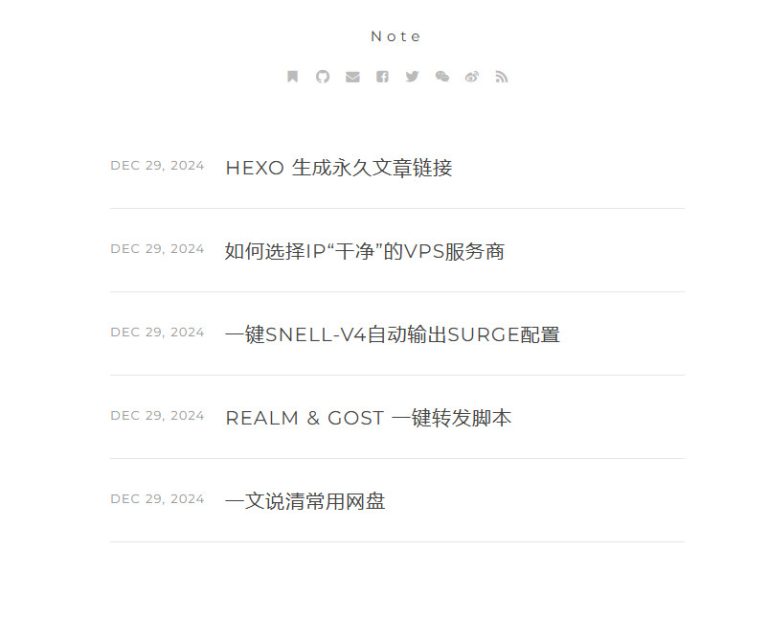Tap the email envelope icon
This screenshot has width=768, height=643.
[352, 77]
